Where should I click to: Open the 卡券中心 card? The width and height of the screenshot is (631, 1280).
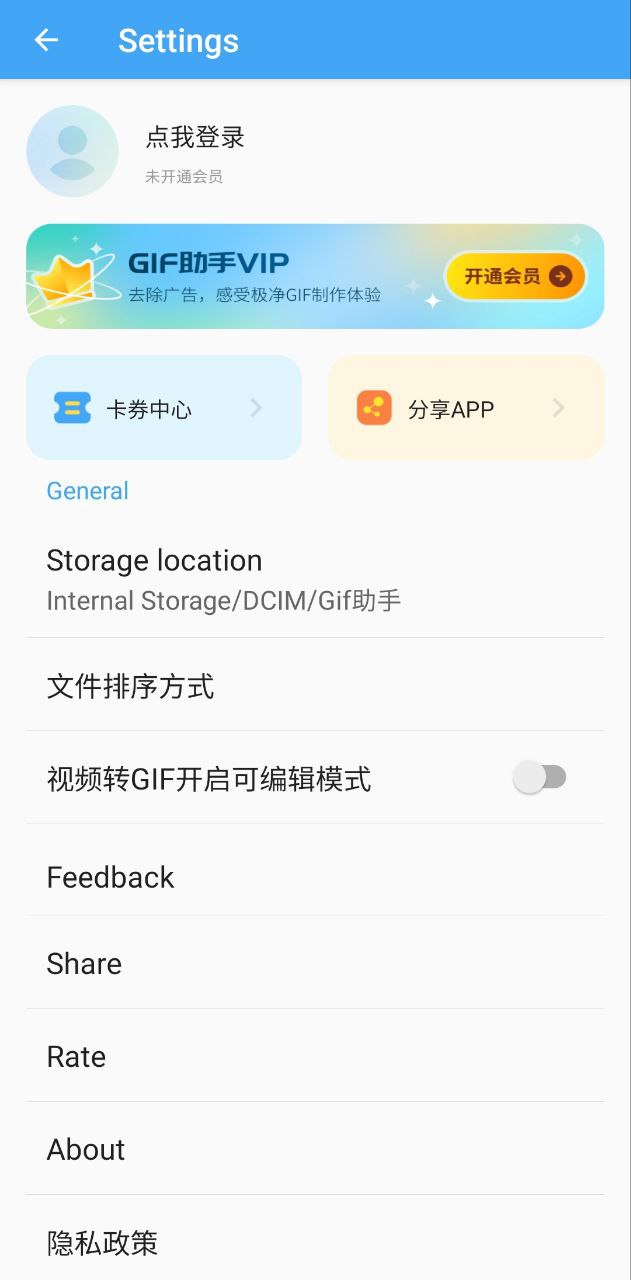(x=164, y=408)
